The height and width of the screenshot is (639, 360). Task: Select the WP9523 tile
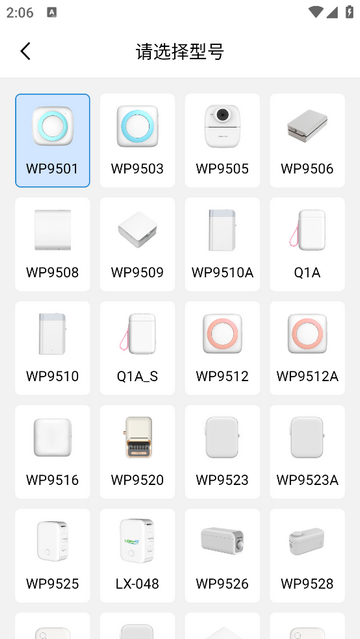[x=222, y=452]
